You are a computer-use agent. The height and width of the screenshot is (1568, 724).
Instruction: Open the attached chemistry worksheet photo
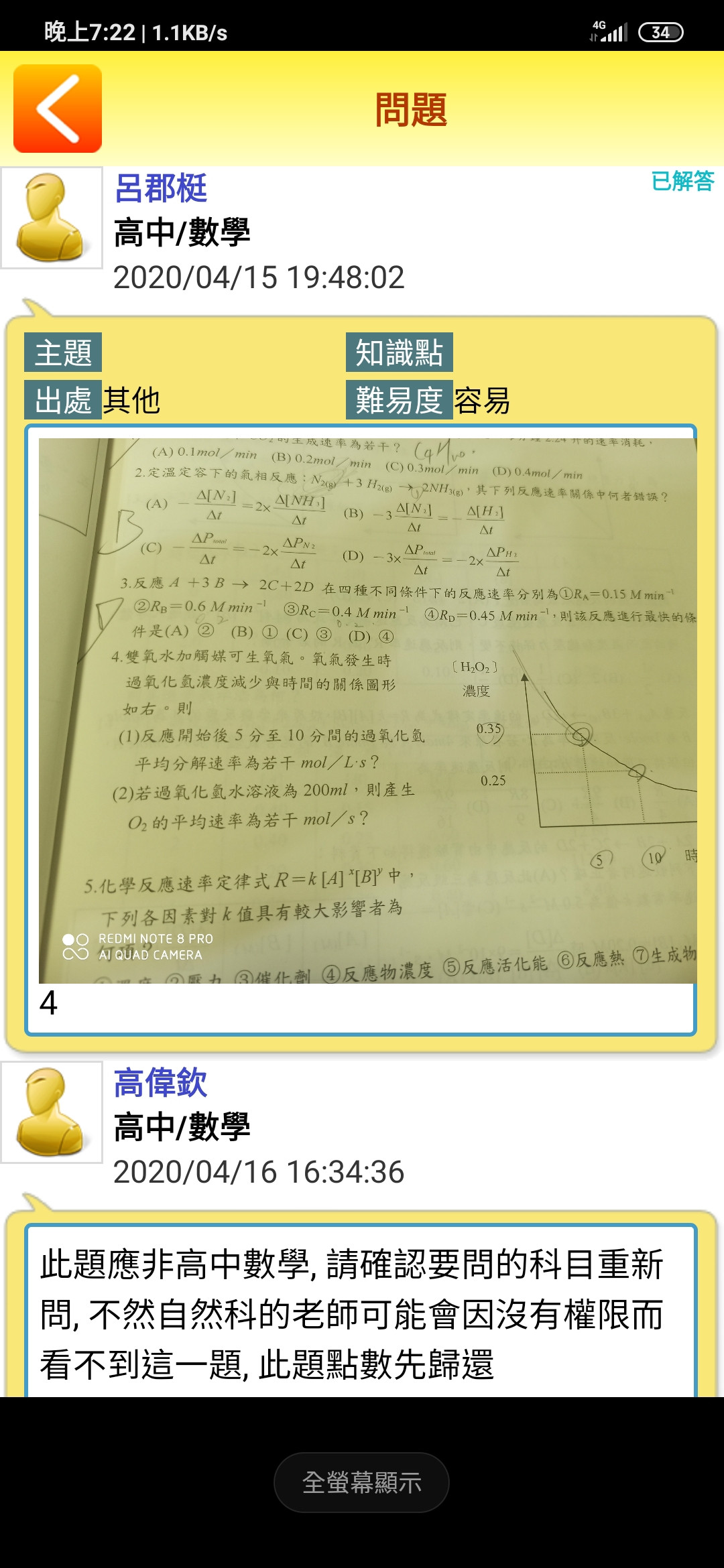click(x=367, y=710)
